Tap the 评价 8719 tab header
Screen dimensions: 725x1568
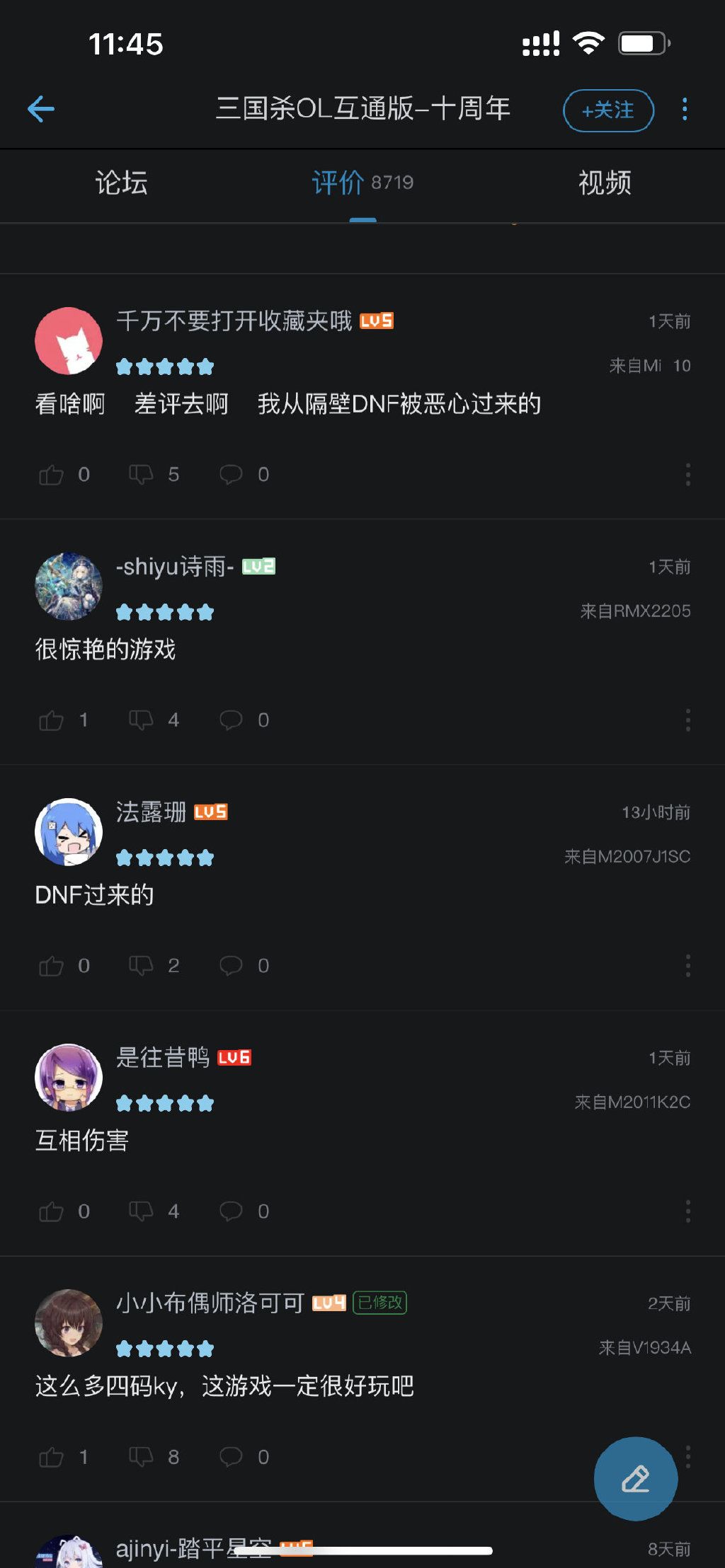(x=361, y=183)
